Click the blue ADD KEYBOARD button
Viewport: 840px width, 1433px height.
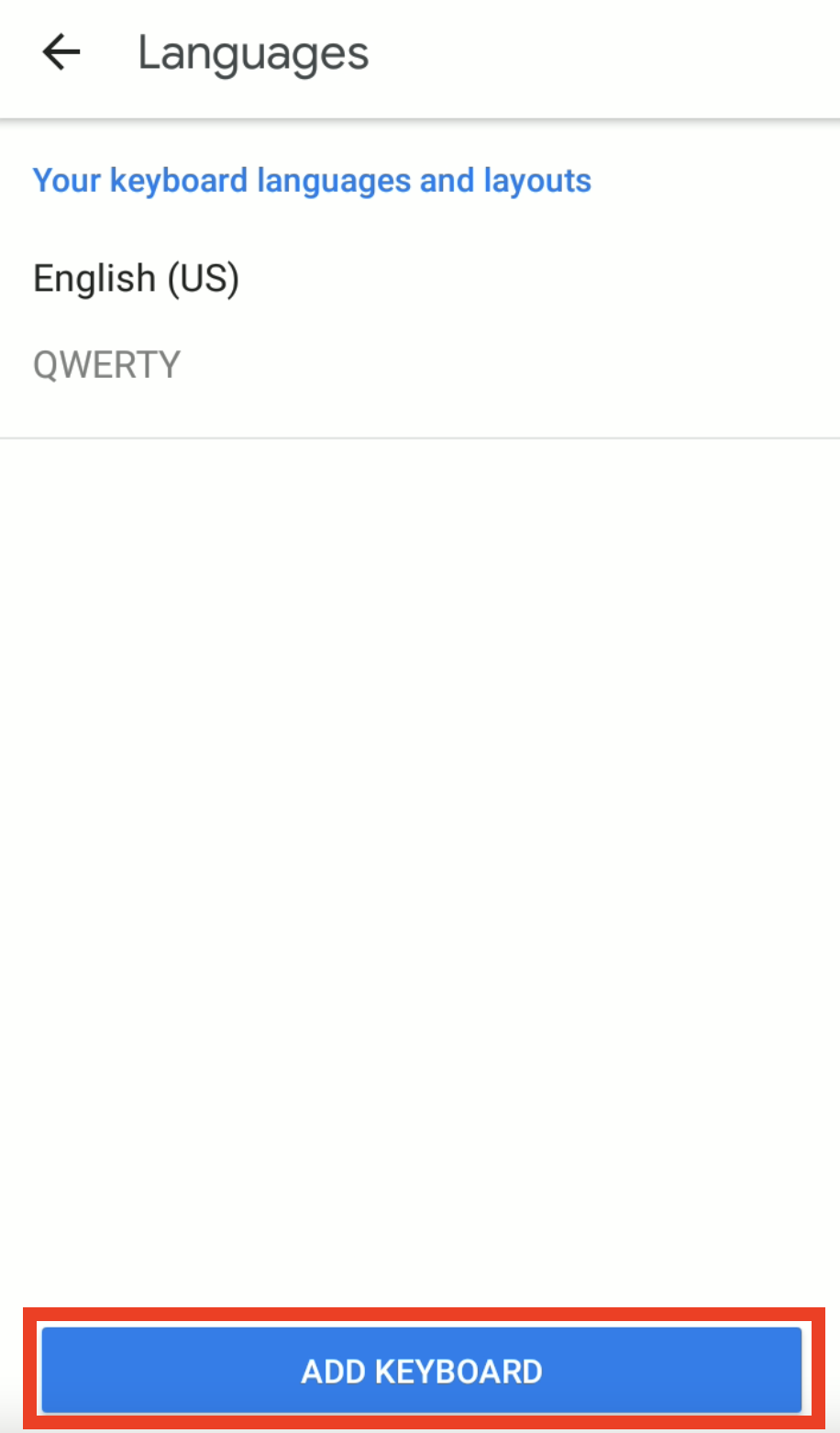(x=420, y=1371)
